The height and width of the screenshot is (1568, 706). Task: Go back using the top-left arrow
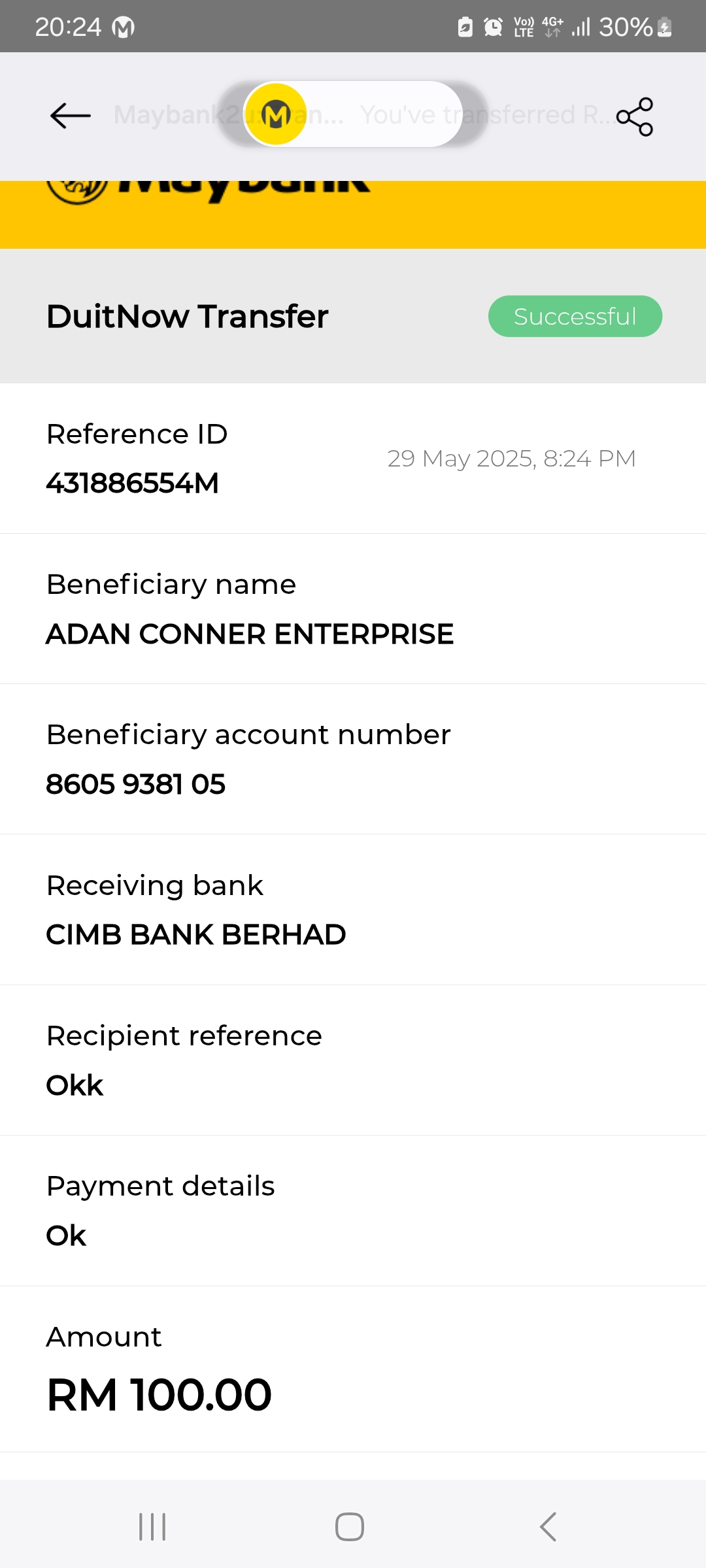tap(70, 116)
